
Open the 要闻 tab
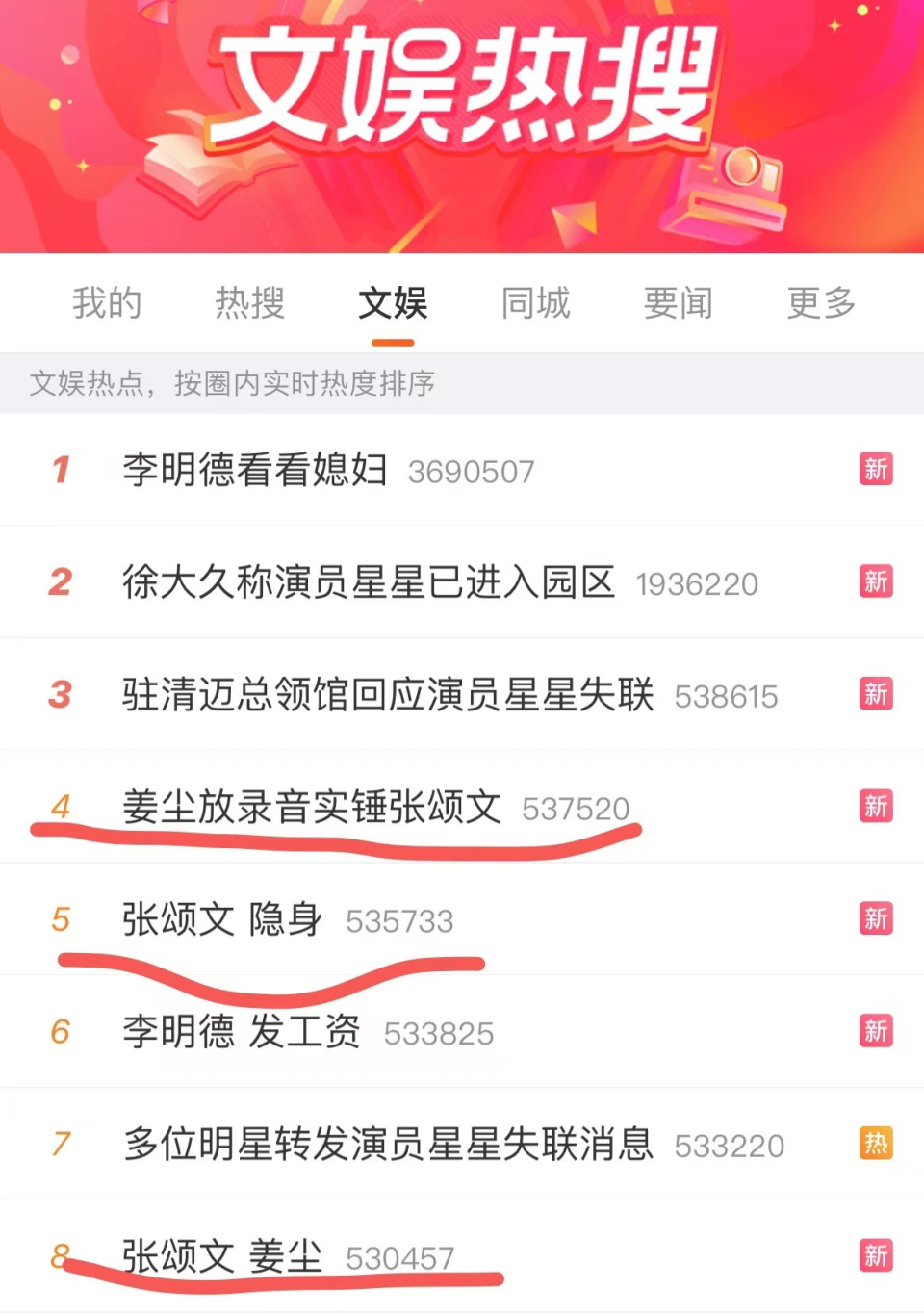coord(678,303)
